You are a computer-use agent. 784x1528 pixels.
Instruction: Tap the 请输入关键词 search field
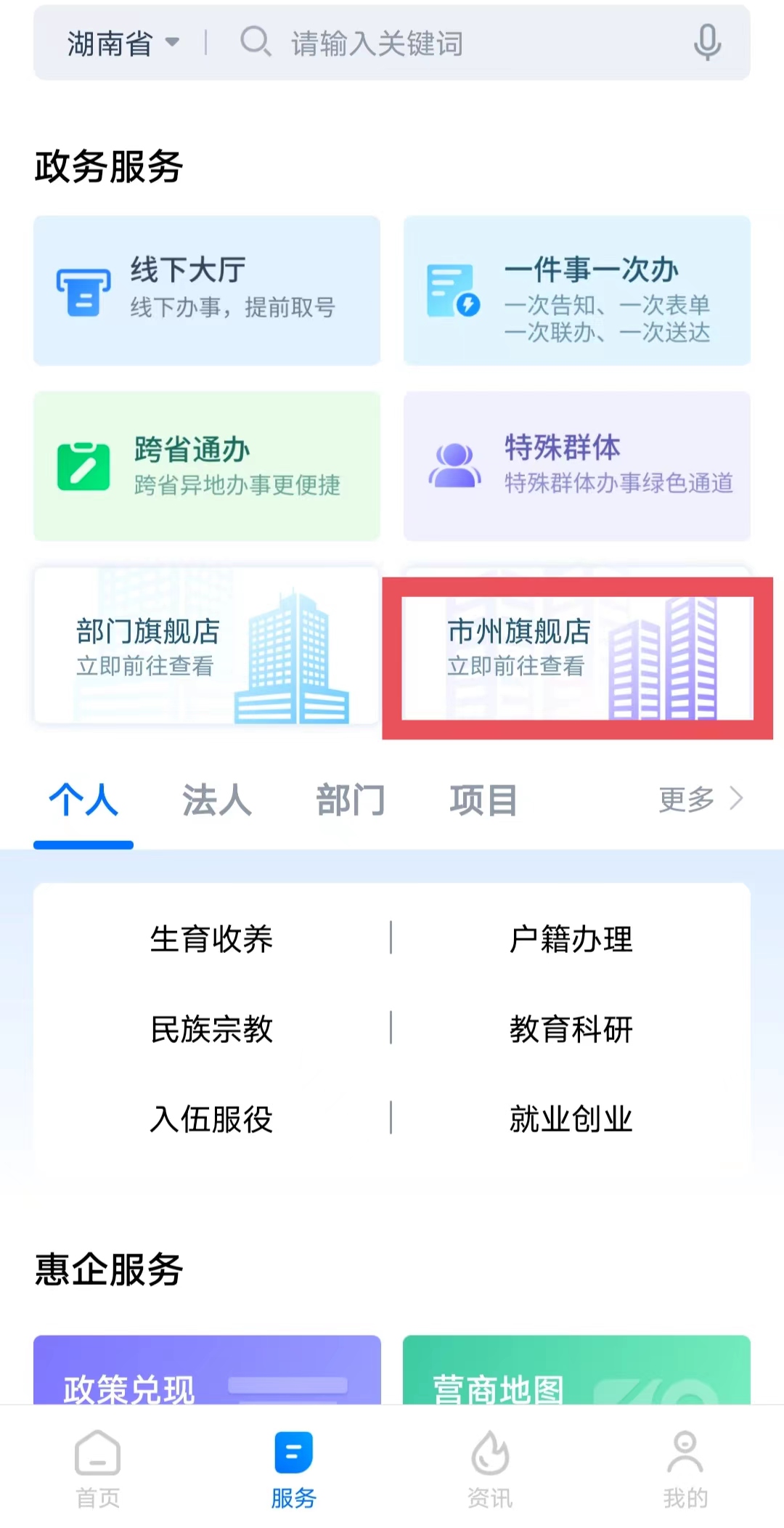point(436,44)
